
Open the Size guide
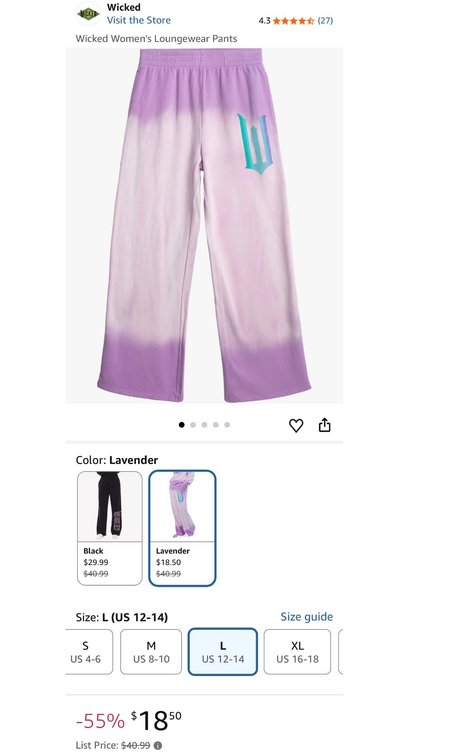pyautogui.click(x=307, y=617)
